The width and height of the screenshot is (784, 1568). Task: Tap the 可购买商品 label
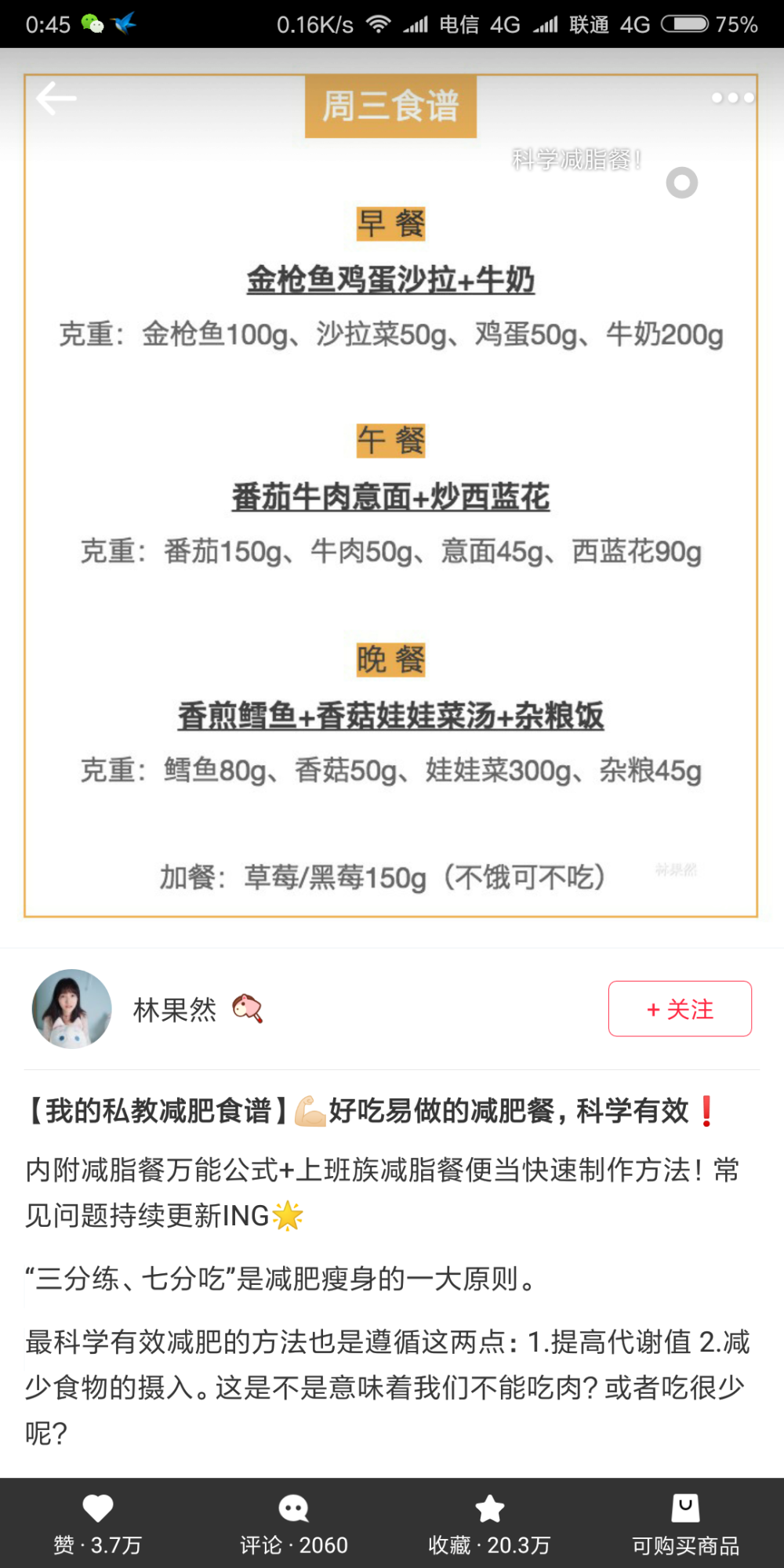(685, 1544)
